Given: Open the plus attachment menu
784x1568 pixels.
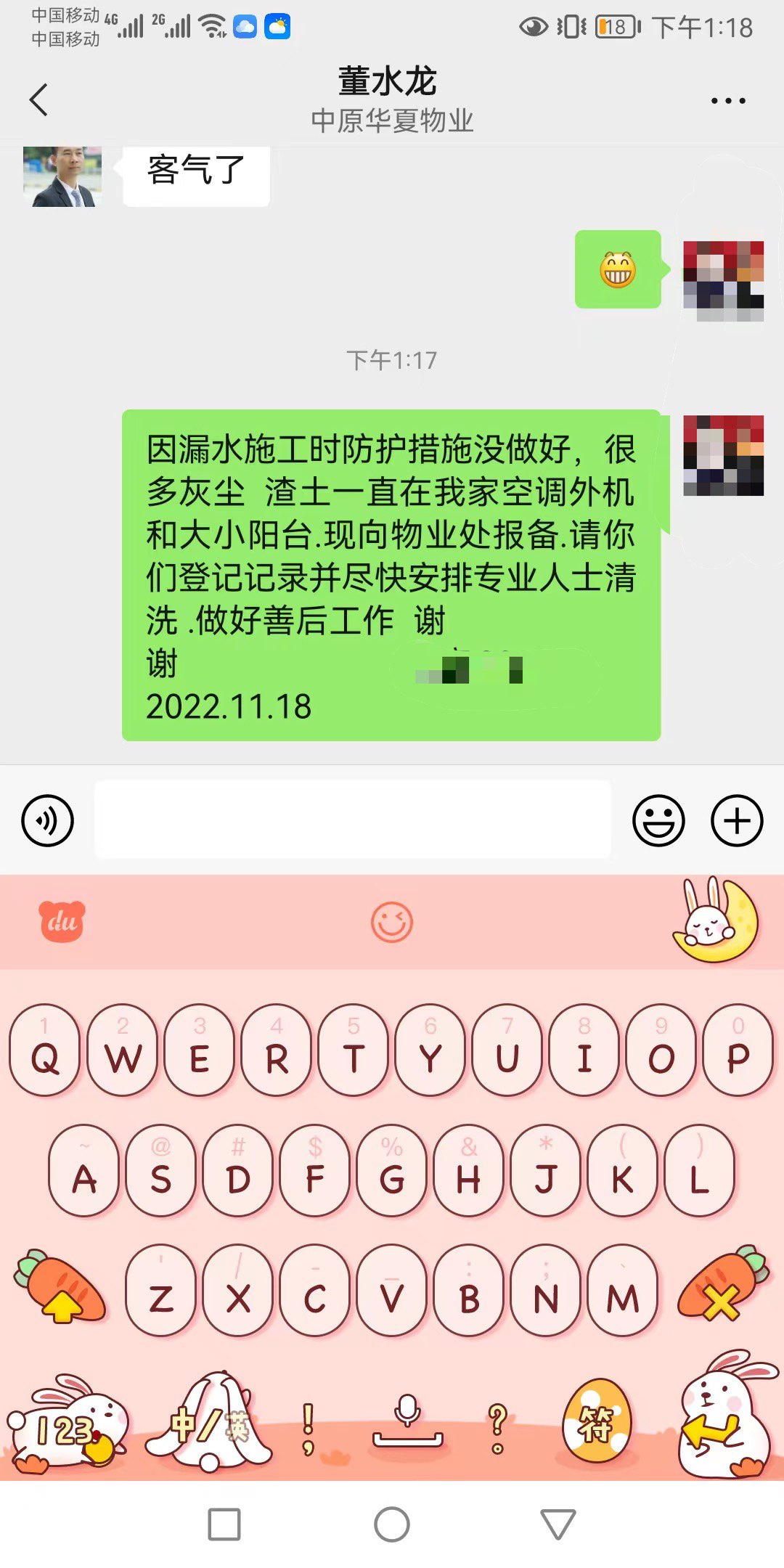Looking at the screenshot, I should 736,820.
